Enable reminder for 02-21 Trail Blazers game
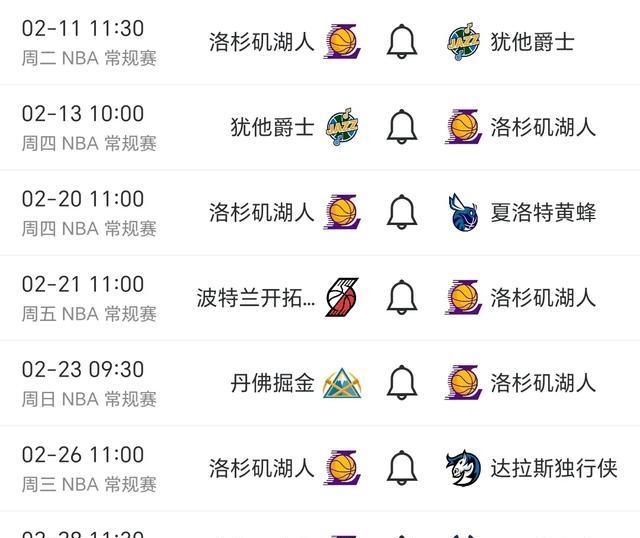Image resolution: width=640 pixels, height=538 pixels. (x=401, y=297)
